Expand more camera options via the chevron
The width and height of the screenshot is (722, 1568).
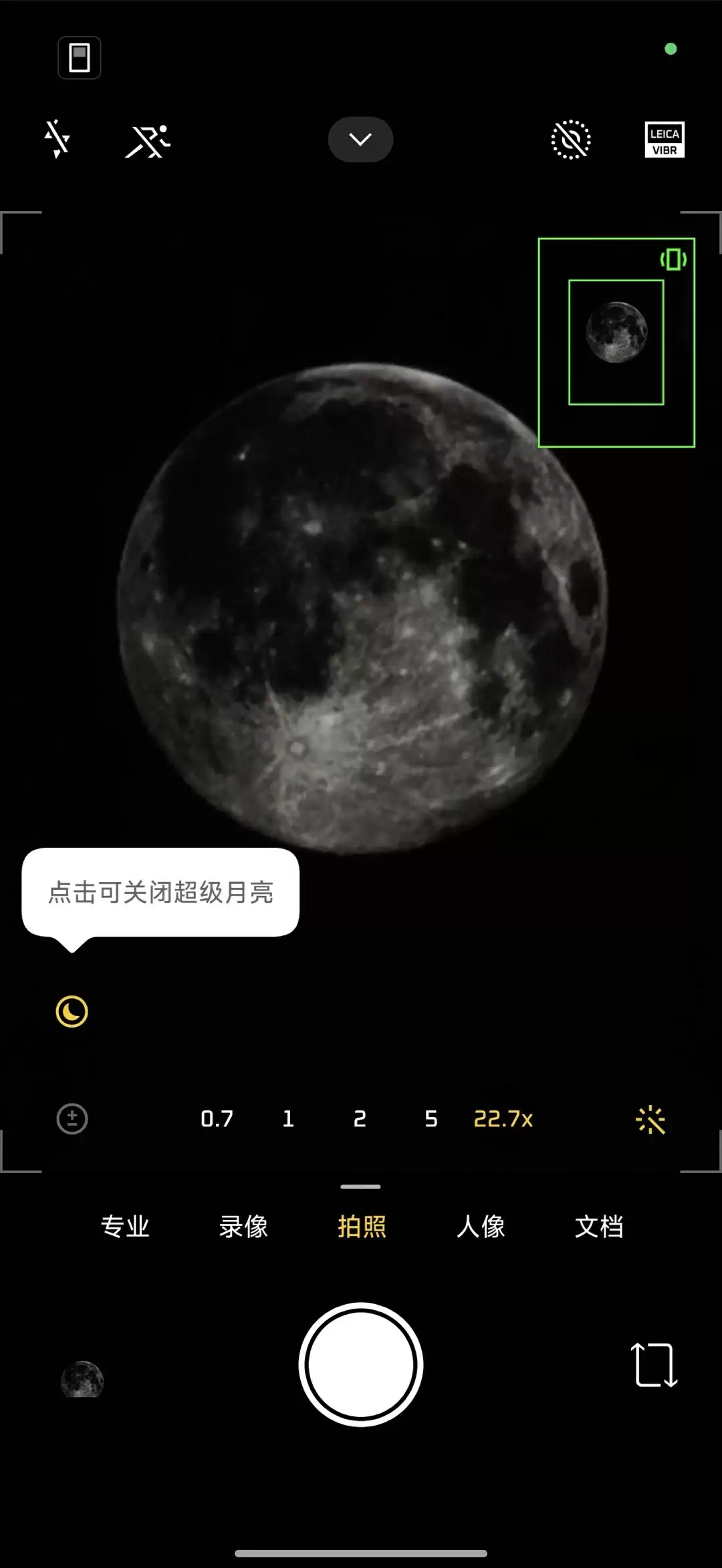(x=360, y=139)
